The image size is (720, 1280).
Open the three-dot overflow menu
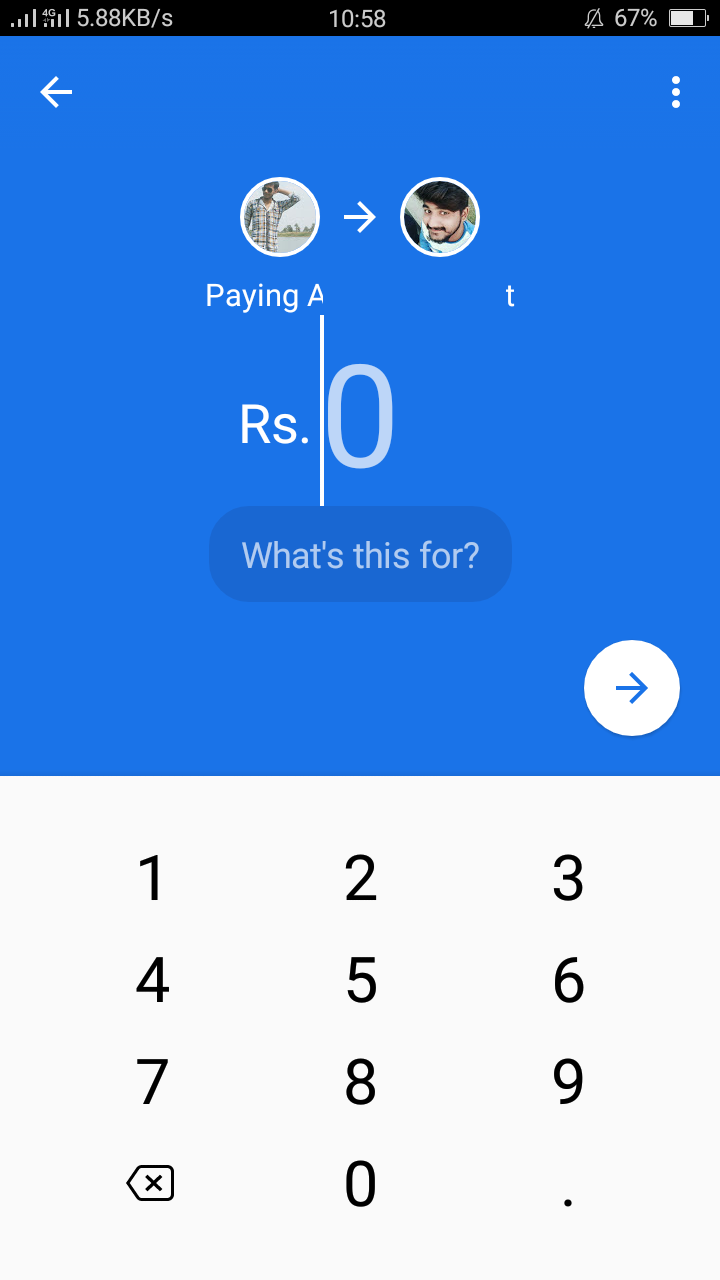tap(676, 92)
